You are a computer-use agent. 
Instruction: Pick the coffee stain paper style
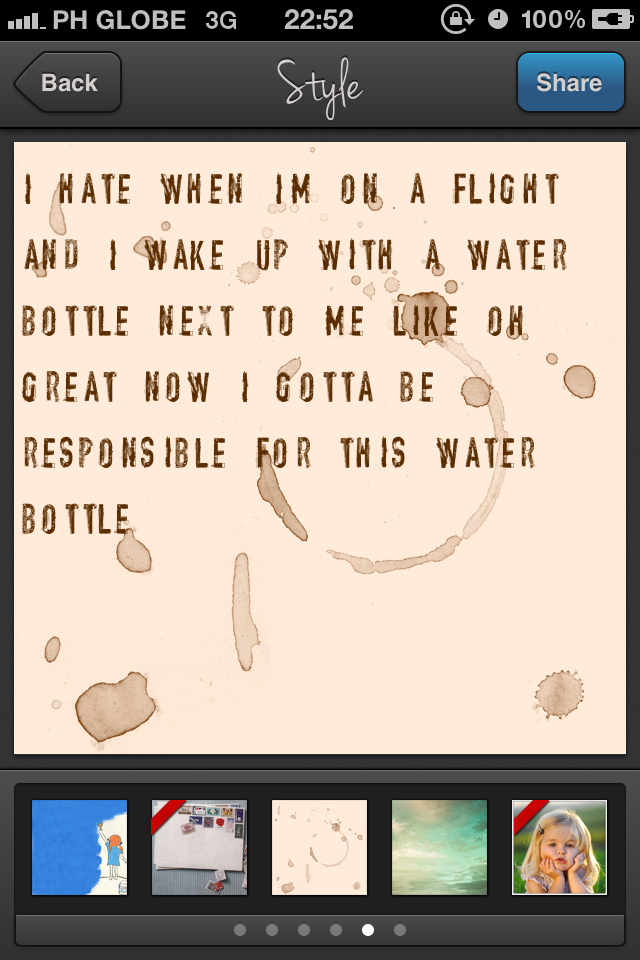tap(320, 847)
